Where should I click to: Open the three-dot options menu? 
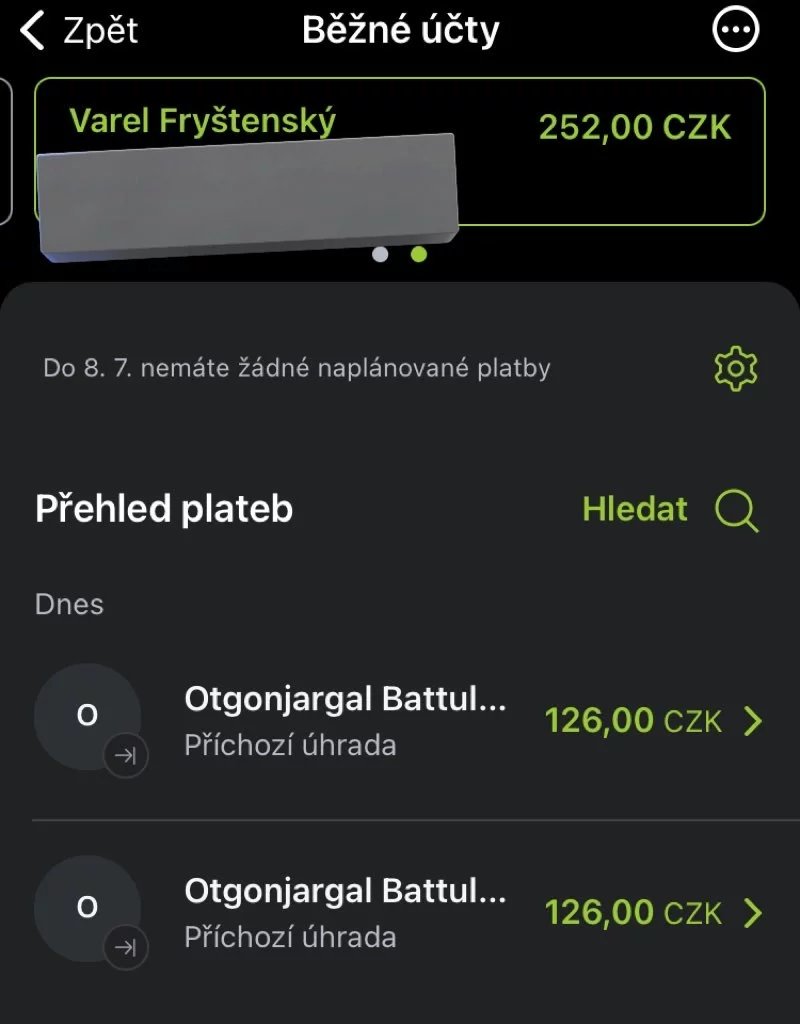click(735, 28)
